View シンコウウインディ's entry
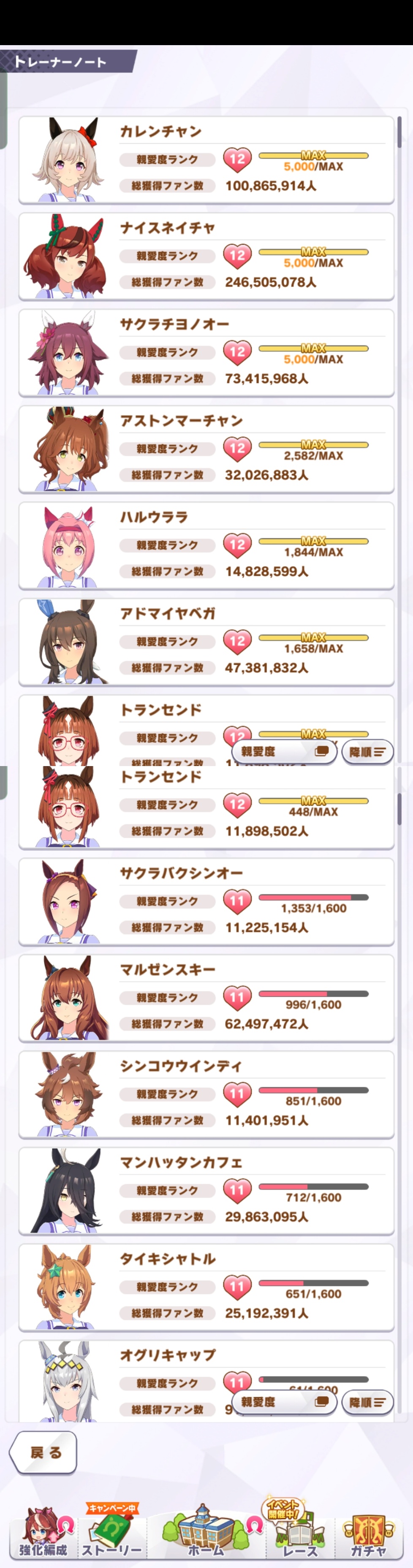The width and height of the screenshot is (413, 1568). [x=206, y=1094]
